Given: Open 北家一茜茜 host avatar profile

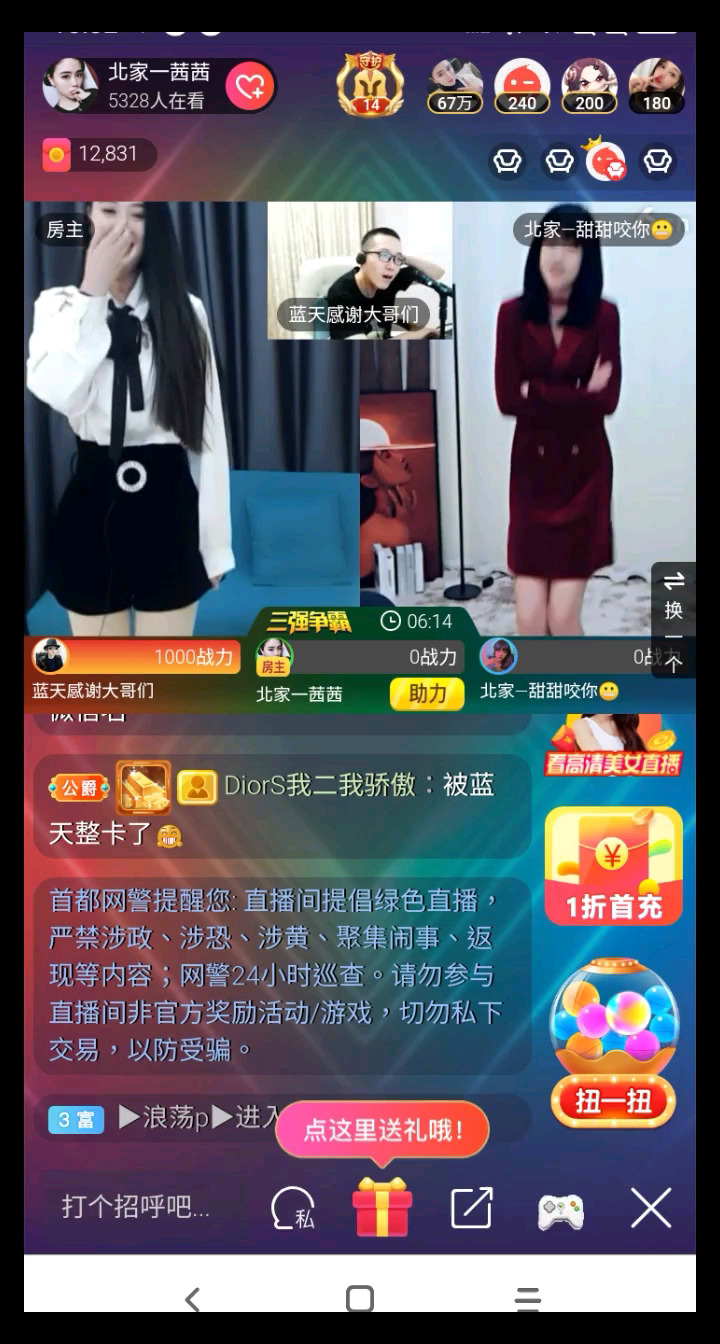Looking at the screenshot, I should (71, 87).
